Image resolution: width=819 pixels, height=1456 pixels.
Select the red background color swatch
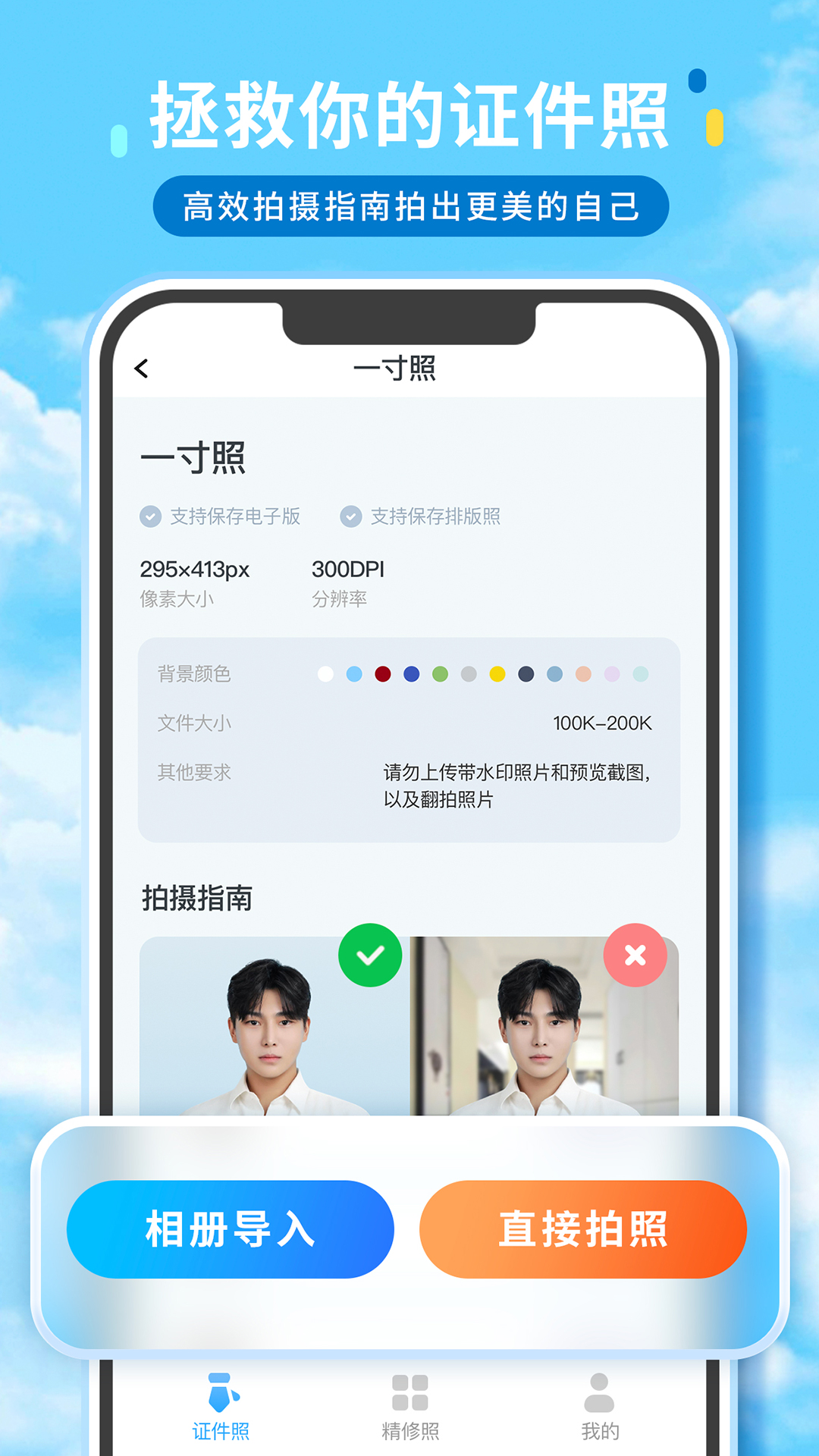[382, 673]
